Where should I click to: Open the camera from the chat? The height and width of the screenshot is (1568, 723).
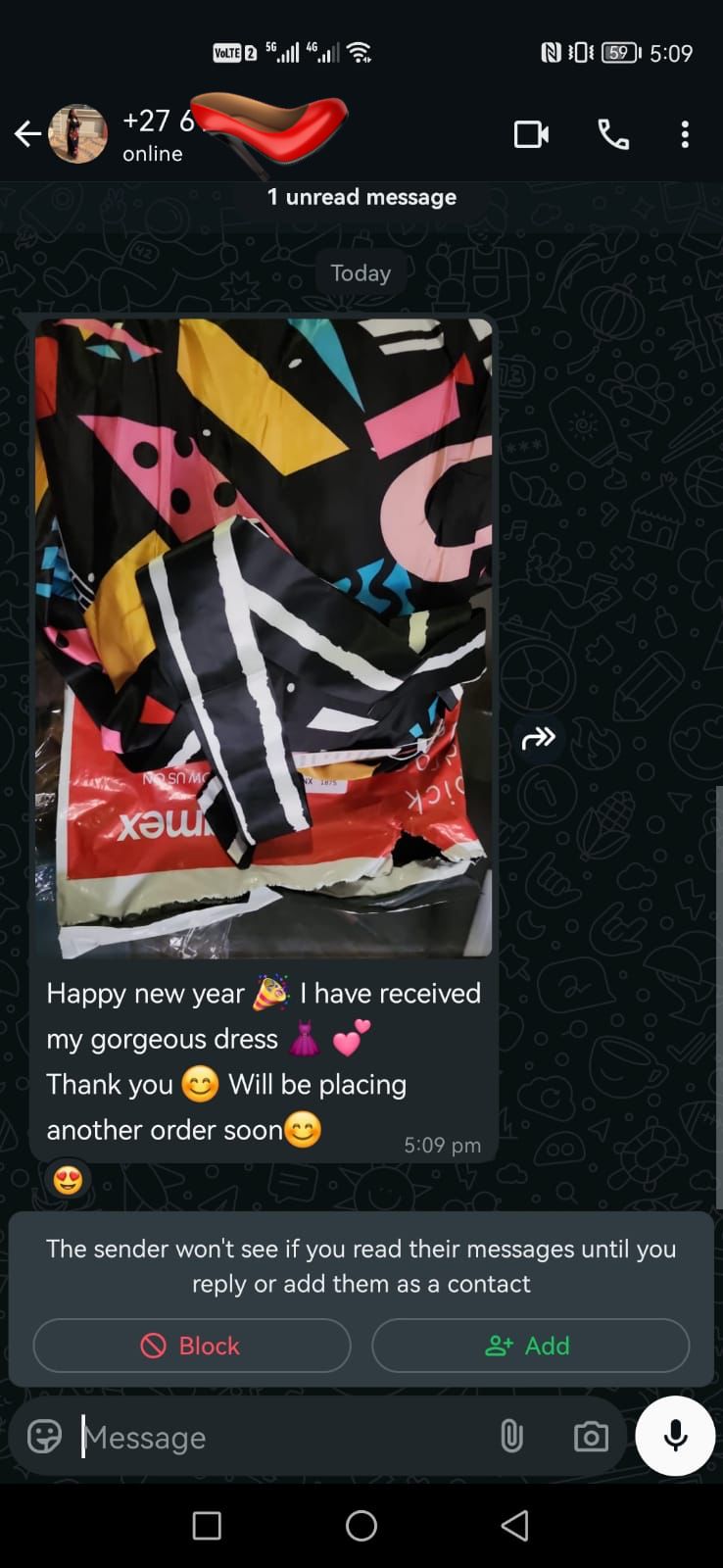click(591, 1437)
